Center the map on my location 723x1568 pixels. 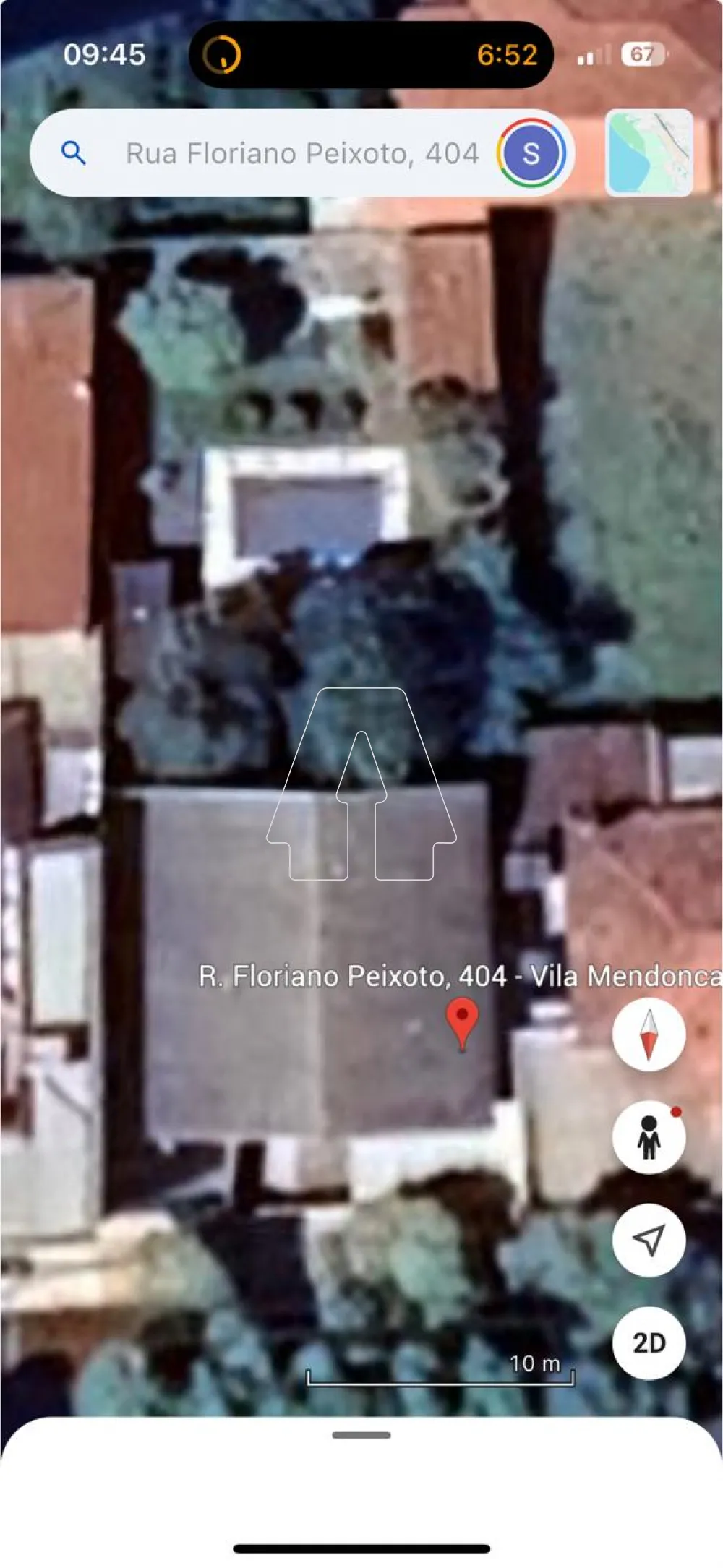[649, 1241]
